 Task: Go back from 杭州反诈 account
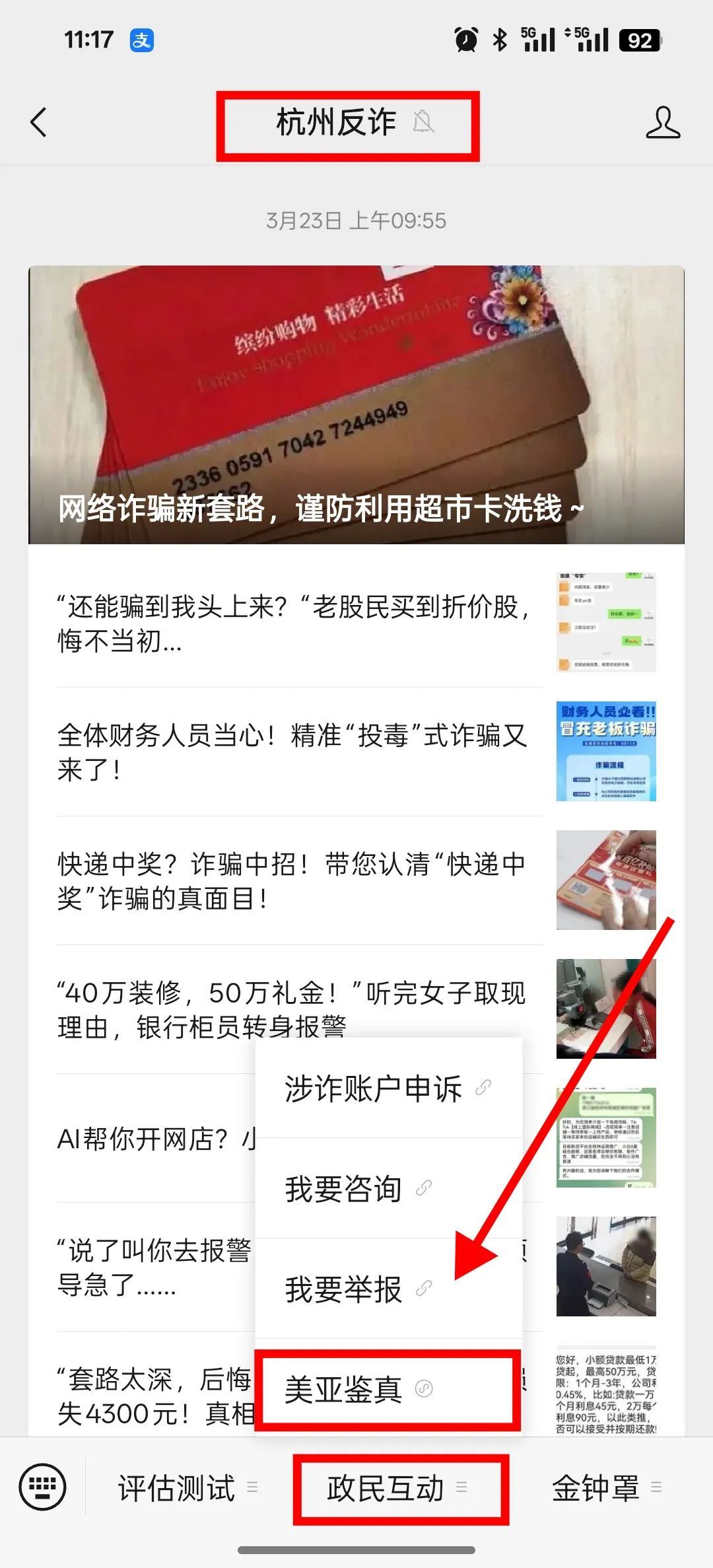click(39, 122)
